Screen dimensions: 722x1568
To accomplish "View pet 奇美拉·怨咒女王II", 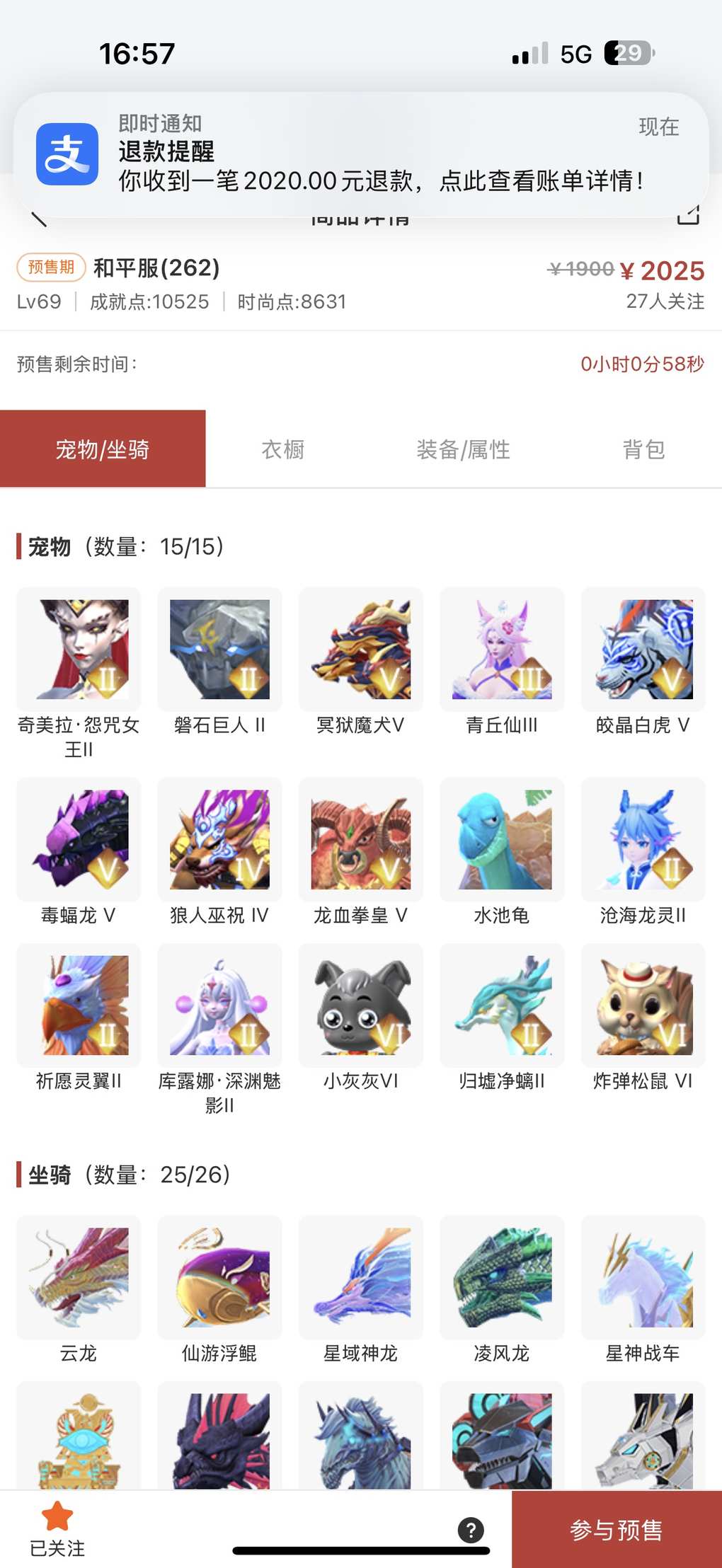I will point(79,650).
